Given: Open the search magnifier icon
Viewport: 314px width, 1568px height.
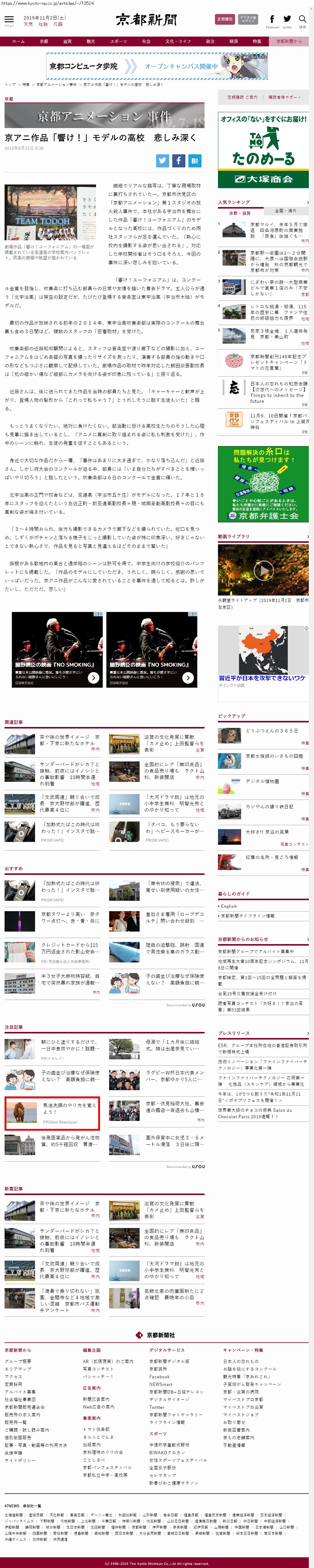Looking at the screenshot, I should [302, 20].
